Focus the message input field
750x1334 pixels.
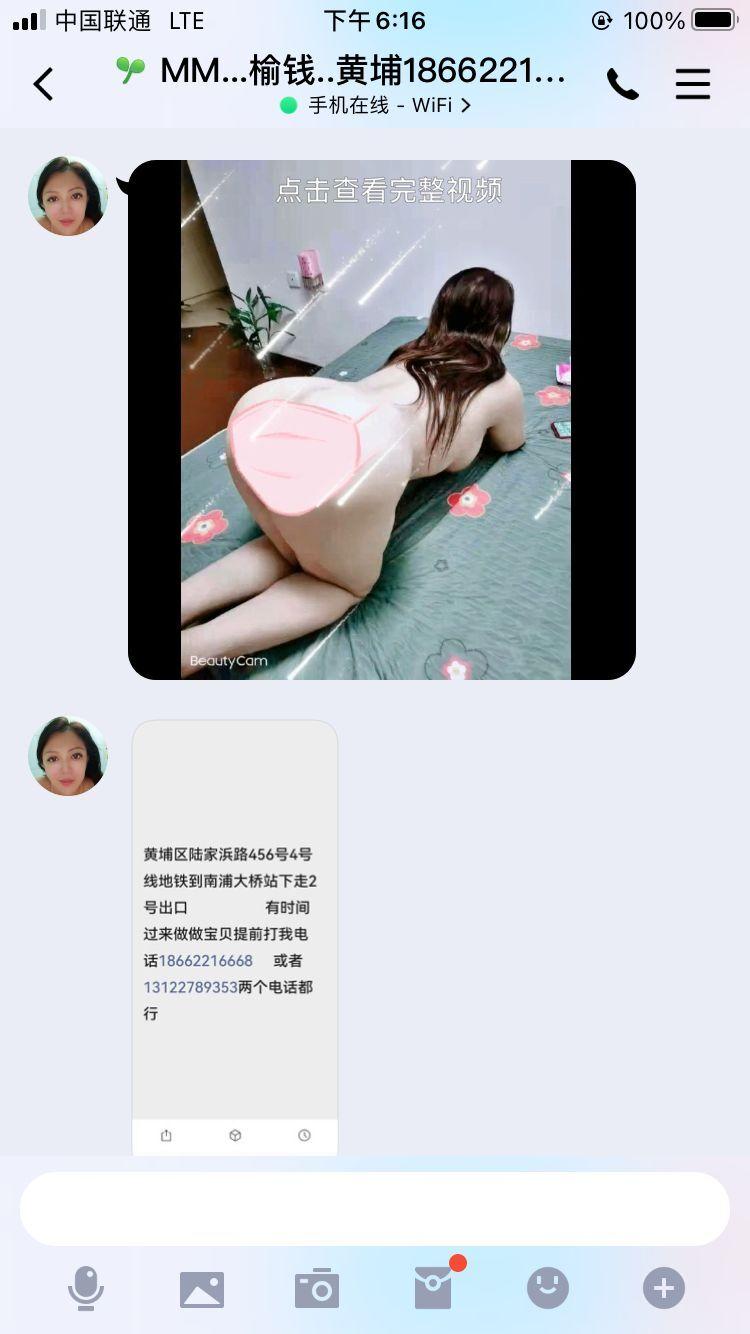[x=375, y=1209]
